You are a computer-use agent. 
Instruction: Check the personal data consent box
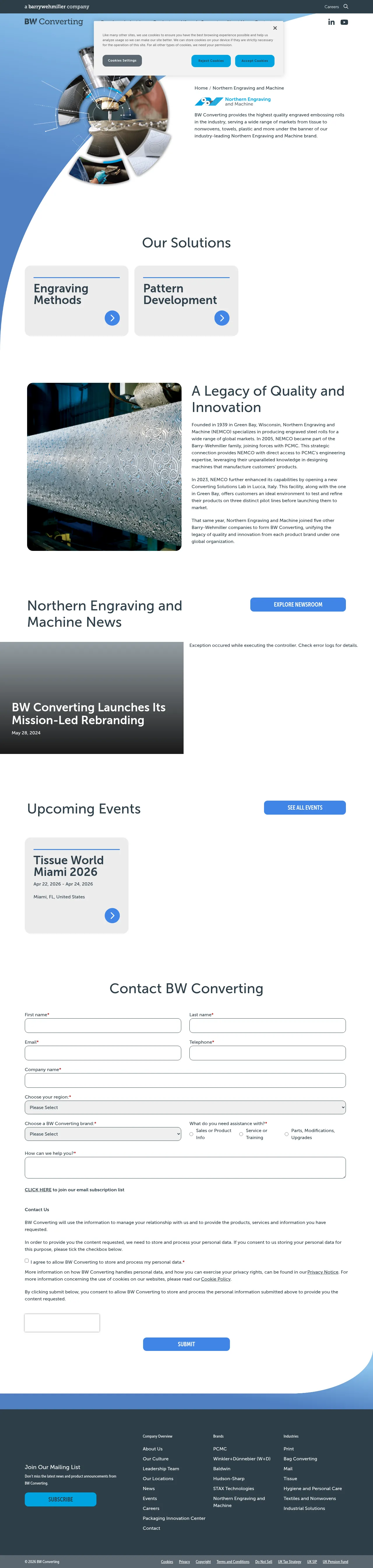point(27,1260)
